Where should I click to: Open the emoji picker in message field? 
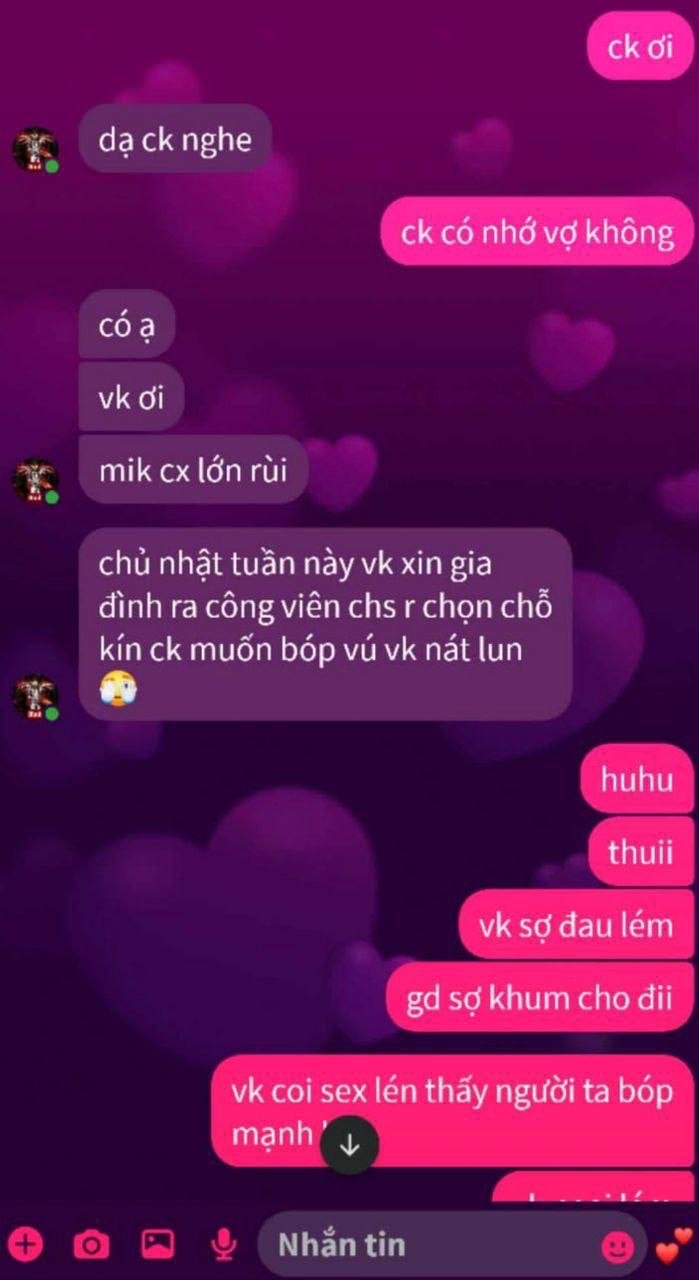tap(617, 1246)
